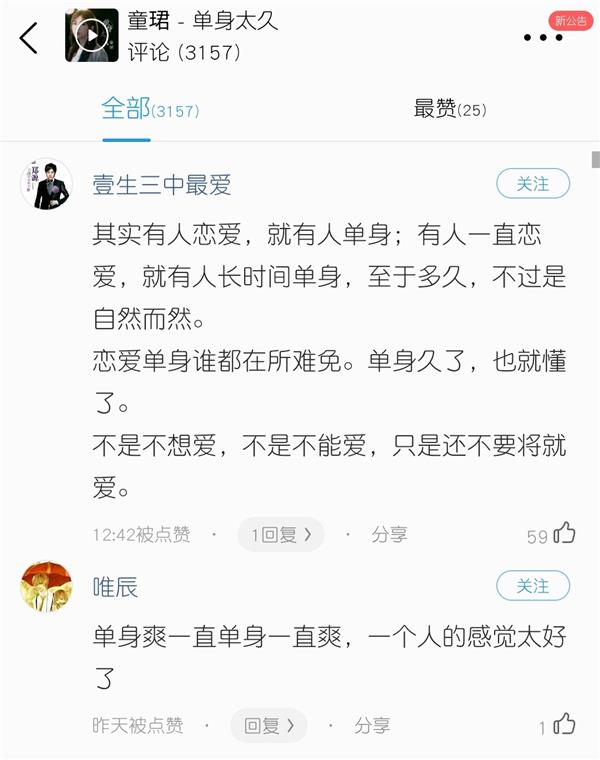Switch to the 全部 comments tab
This screenshot has width=600, height=760.
pyautogui.click(x=149, y=109)
